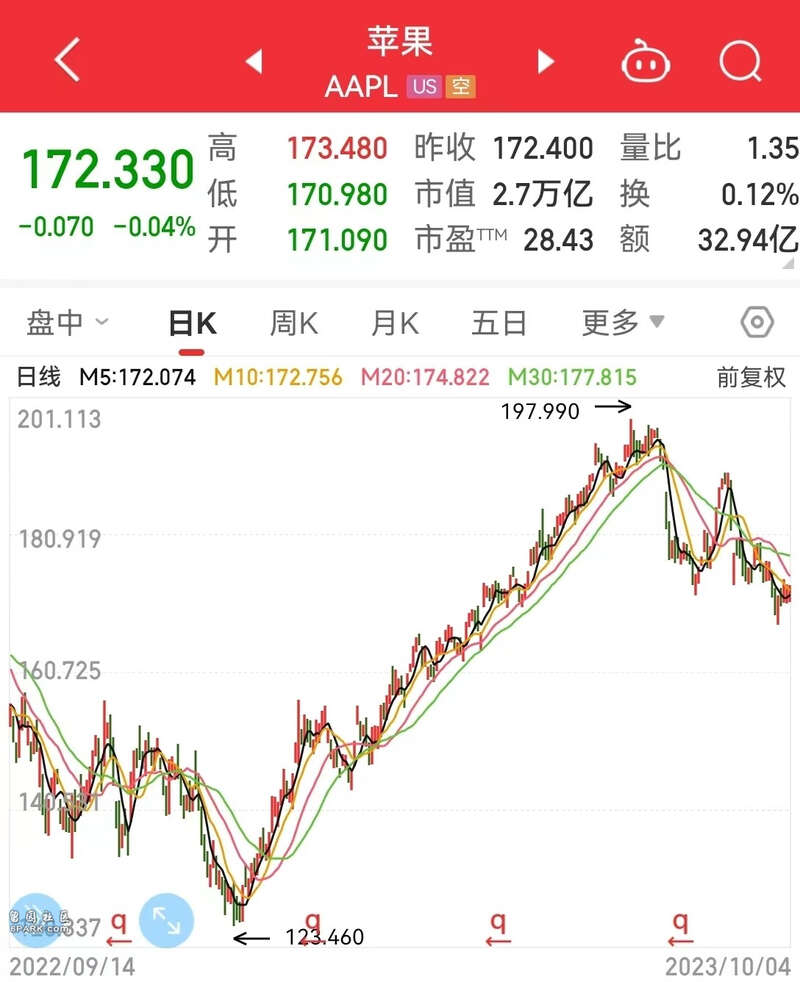Expand the 更多 chart options

pos(623,323)
